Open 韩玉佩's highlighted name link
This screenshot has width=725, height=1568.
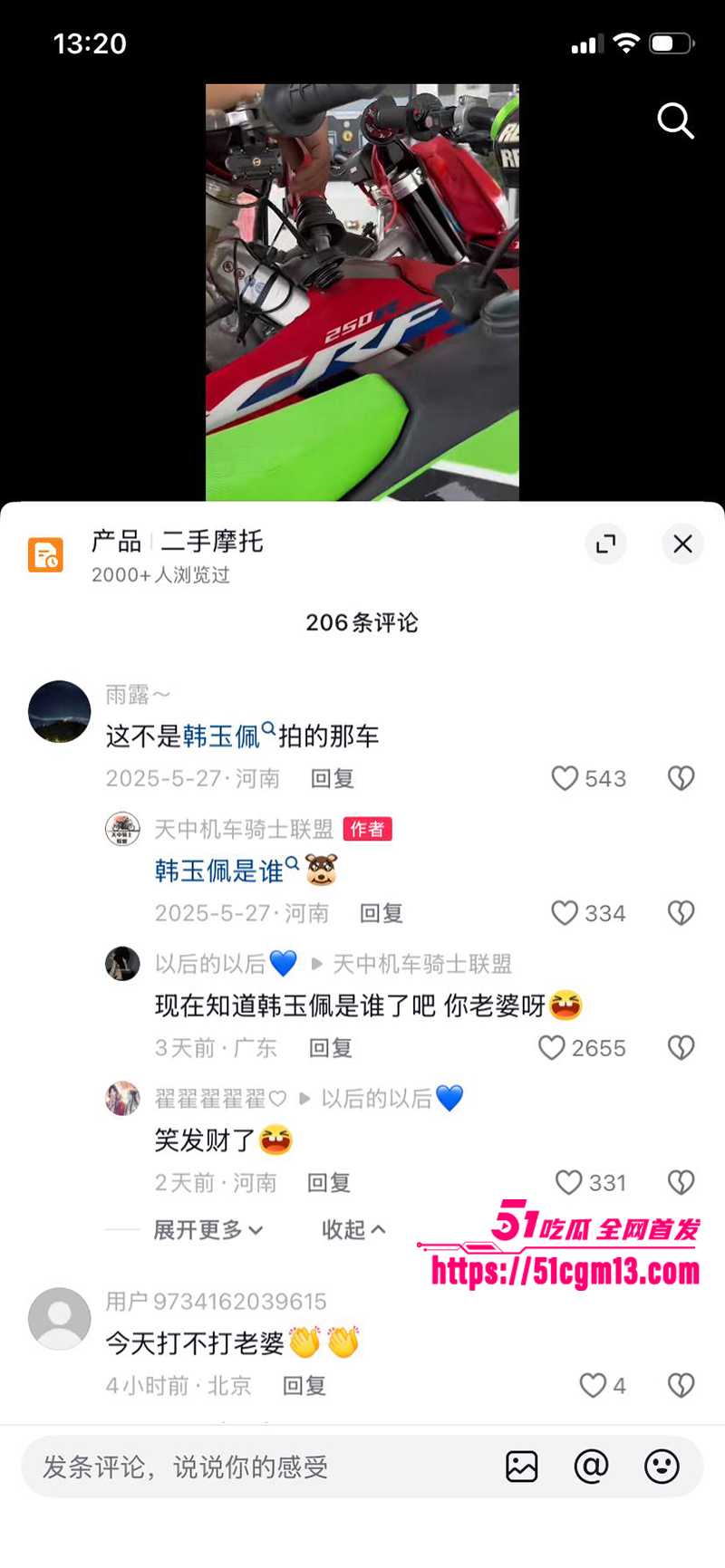(223, 736)
